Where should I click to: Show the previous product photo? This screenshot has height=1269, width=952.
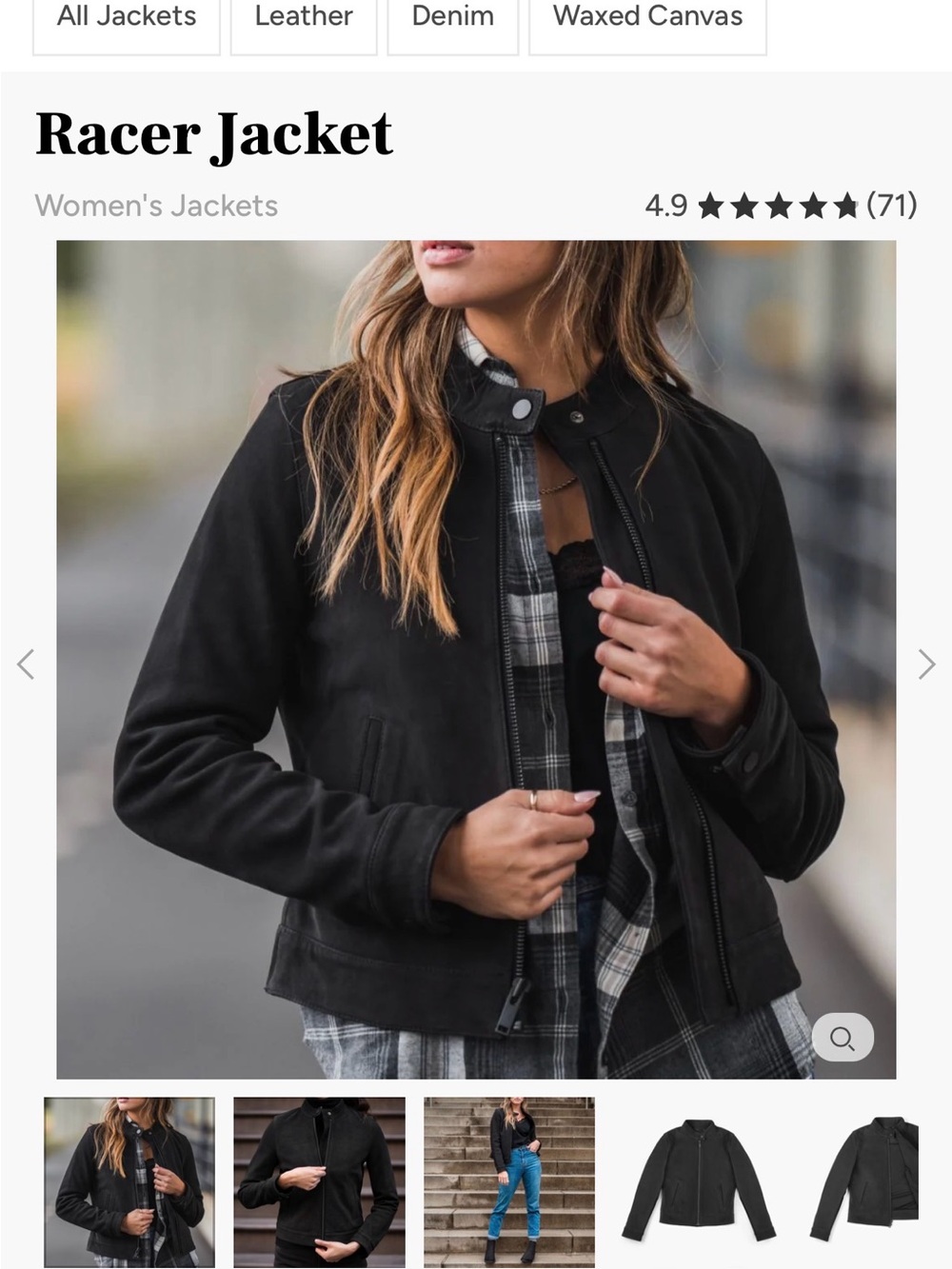[x=27, y=664]
